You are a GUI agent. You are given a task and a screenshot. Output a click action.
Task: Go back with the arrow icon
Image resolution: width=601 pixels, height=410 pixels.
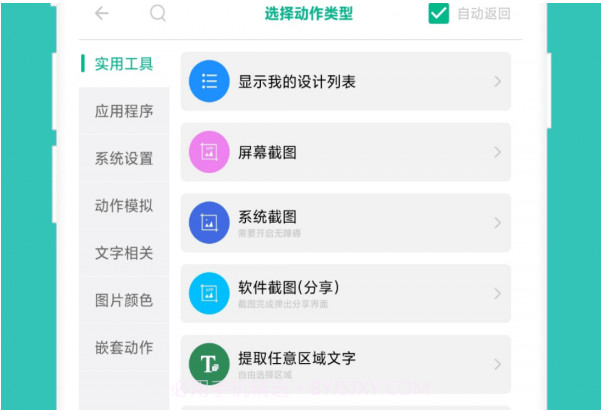[102, 13]
